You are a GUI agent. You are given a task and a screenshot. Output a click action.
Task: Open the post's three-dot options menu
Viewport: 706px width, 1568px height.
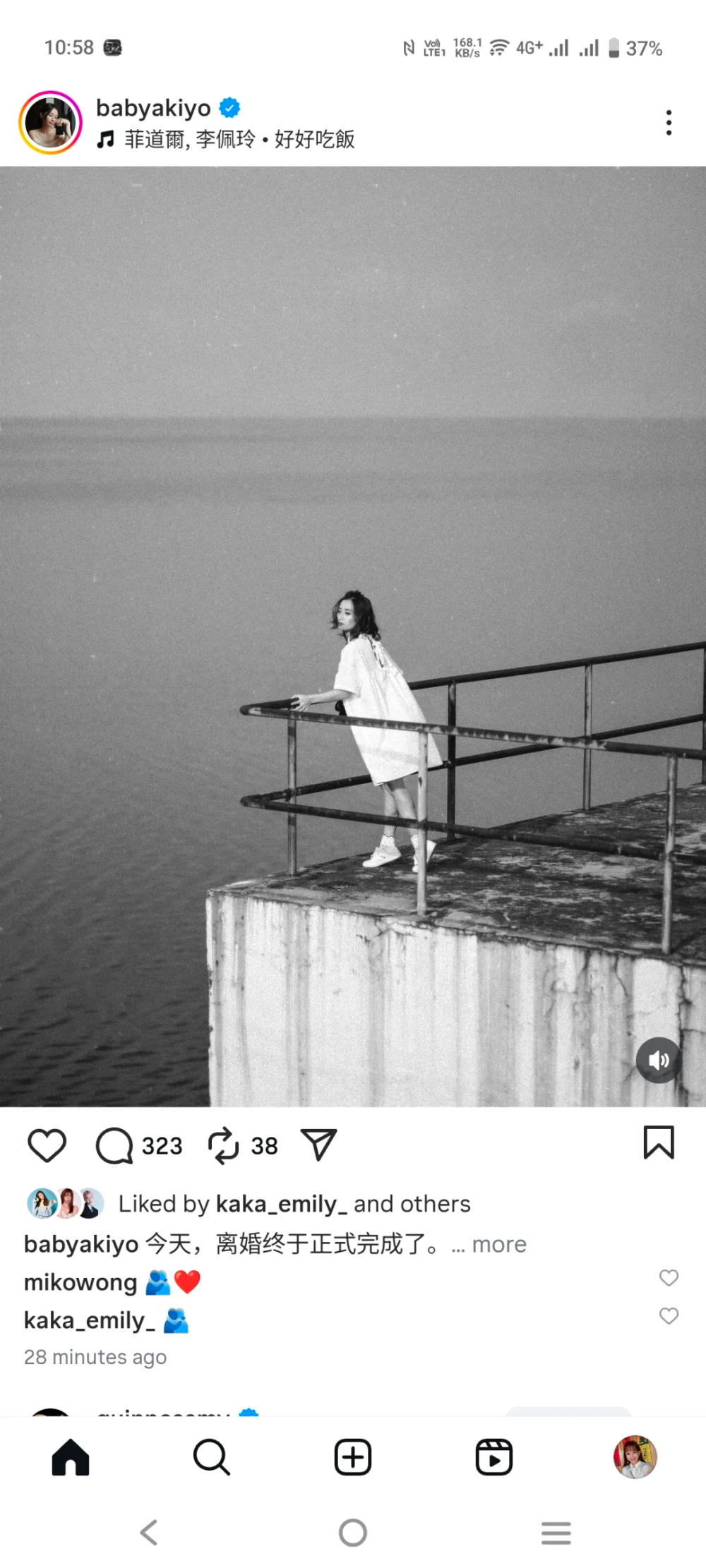coord(668,123)
